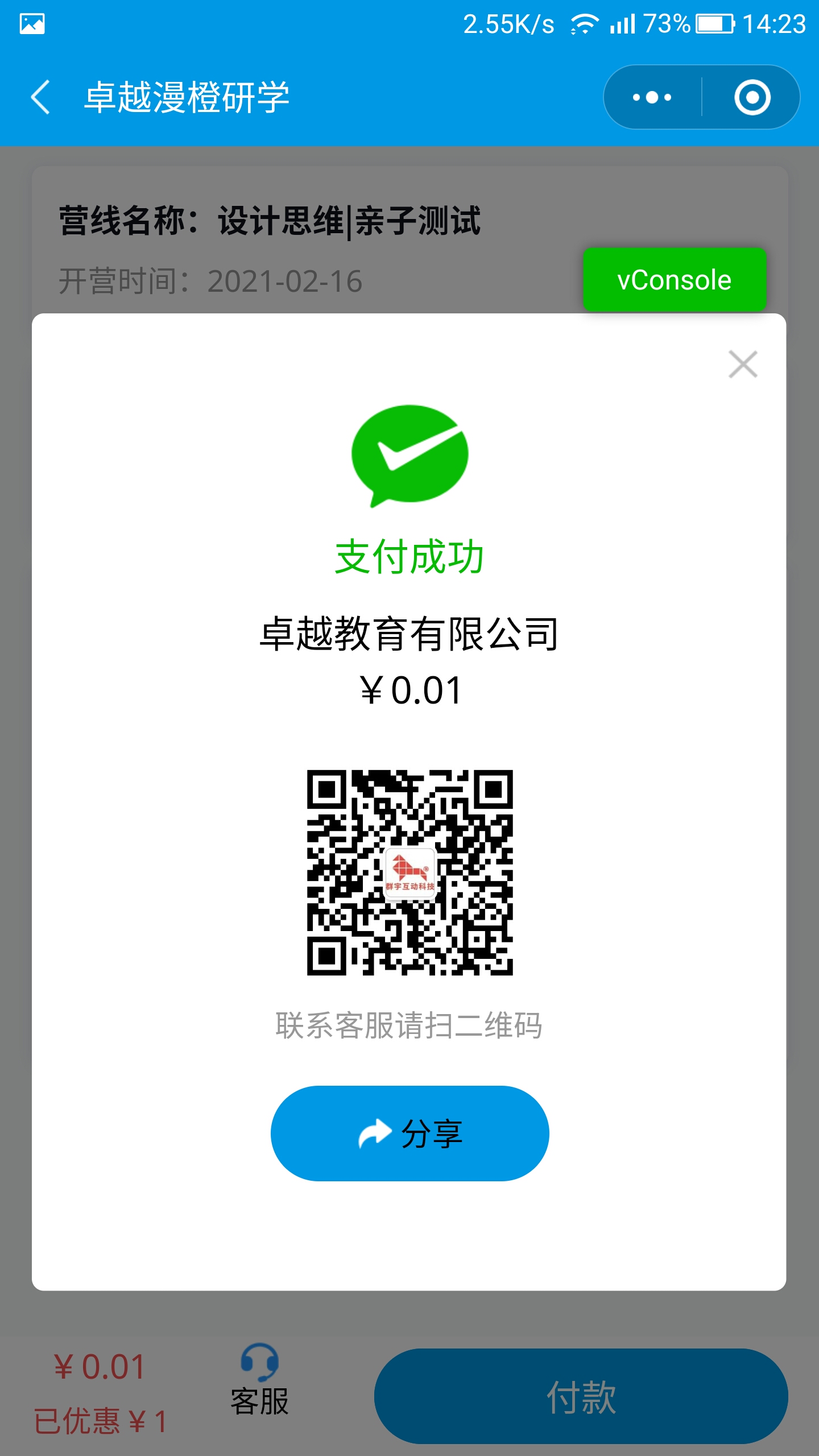The height and width of the screenshot is (1456, 819).
Task: Tap the 付款 pay button
Action: [581, 1396]
